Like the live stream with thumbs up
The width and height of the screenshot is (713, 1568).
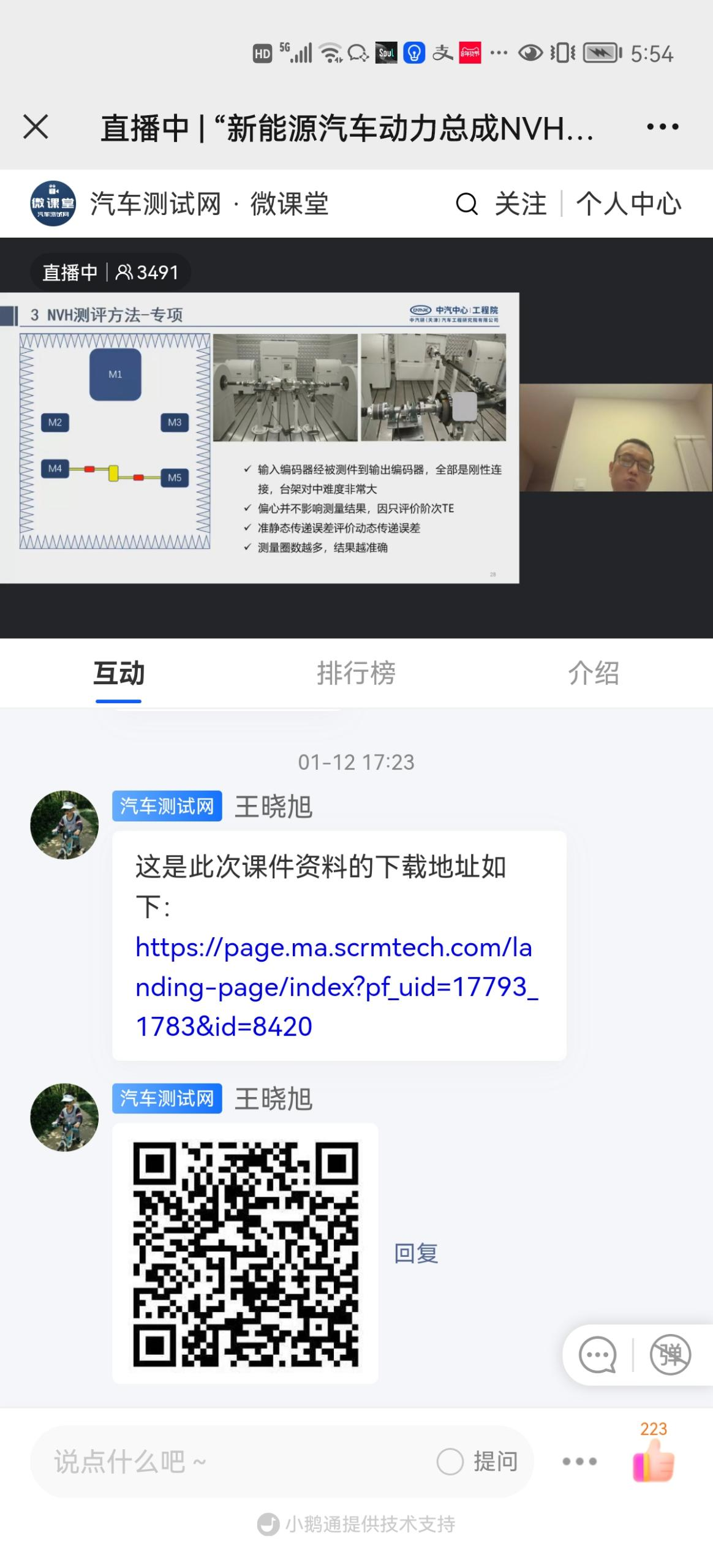pos(653,1460)
